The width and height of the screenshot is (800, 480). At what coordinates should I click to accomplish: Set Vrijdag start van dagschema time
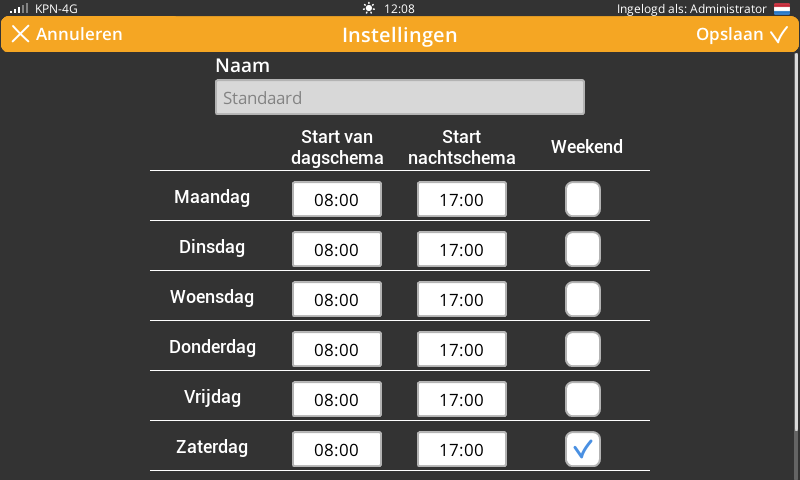337,399
